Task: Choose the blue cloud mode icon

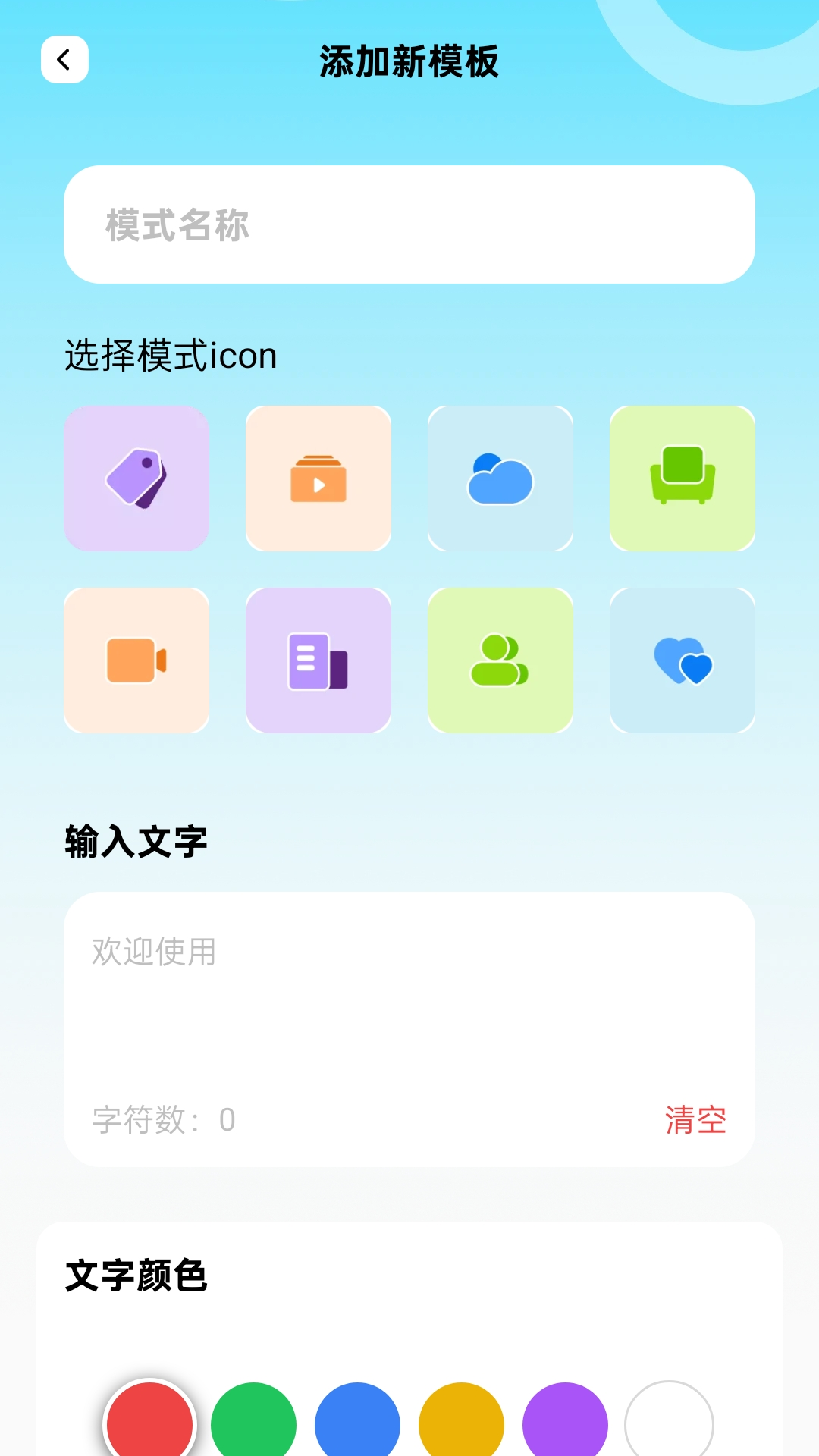Action: (500, 479)
